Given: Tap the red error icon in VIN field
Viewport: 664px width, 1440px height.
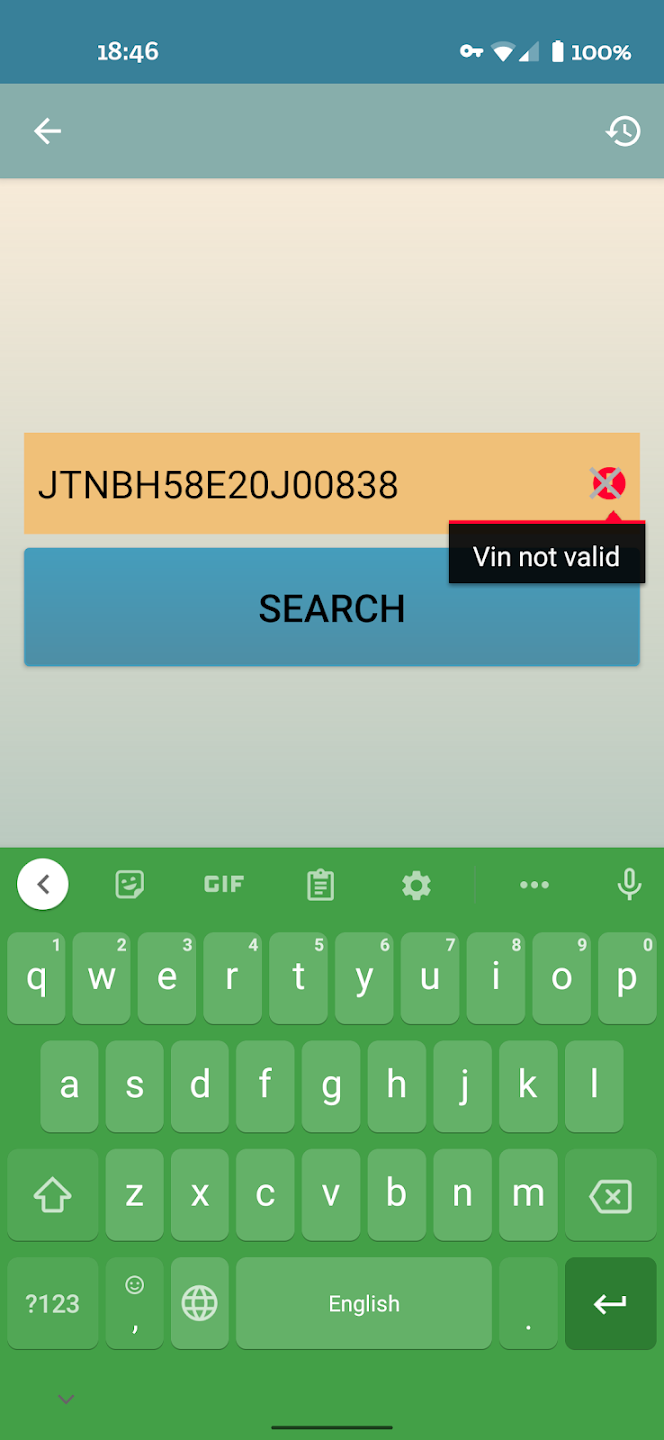Looking at the screenshot, I should click(x=608, y=484).
